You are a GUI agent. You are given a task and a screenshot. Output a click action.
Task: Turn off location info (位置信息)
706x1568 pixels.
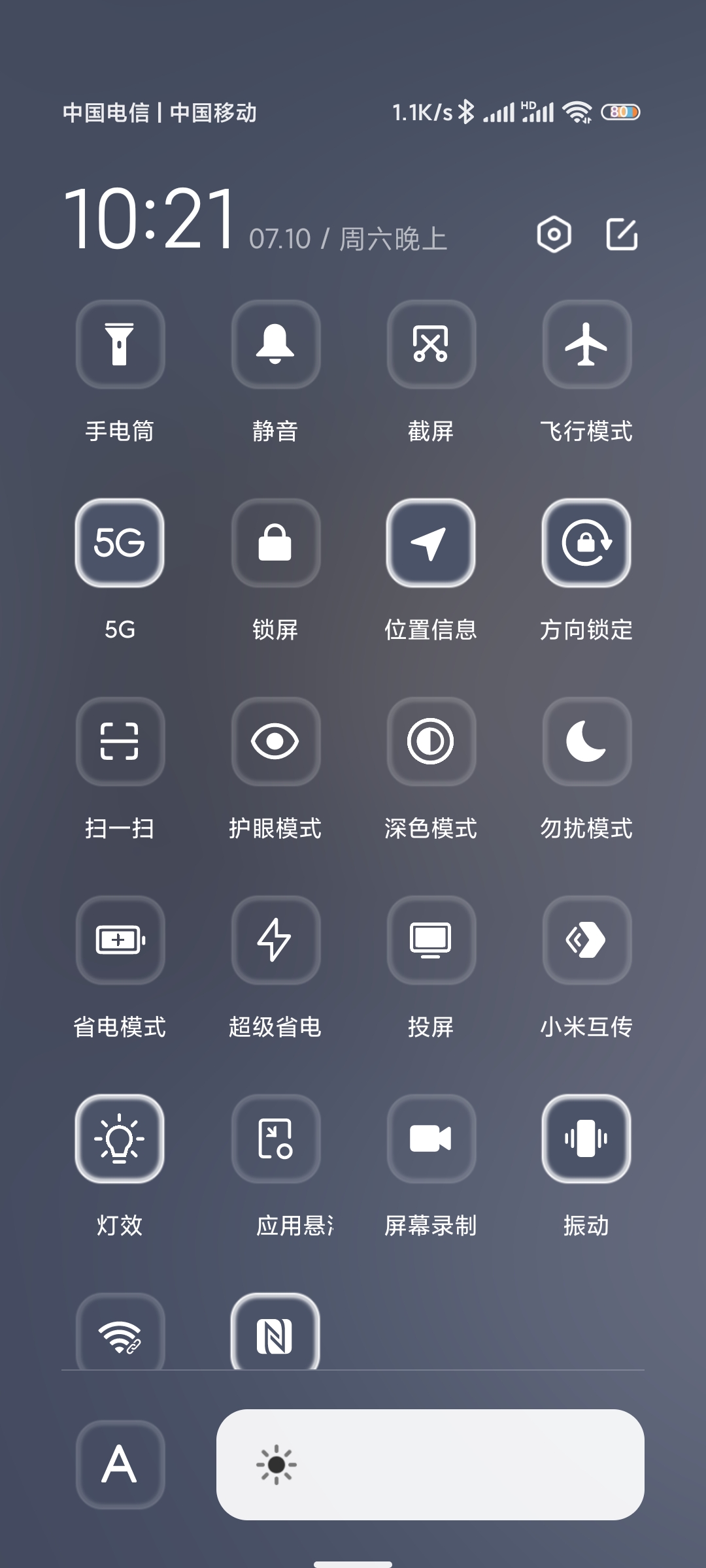(x=431, y=543)
